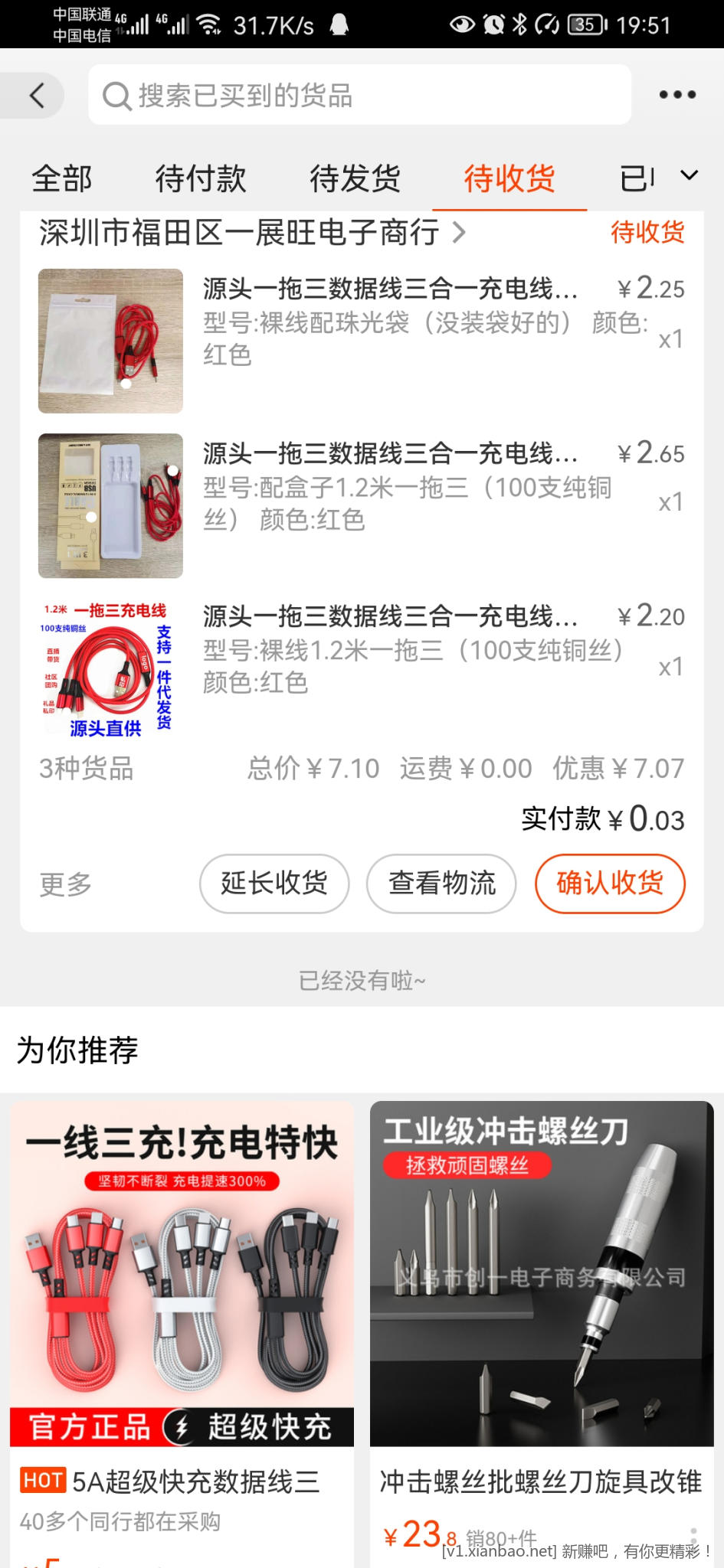This screenshot has width=724, height=1568.
Task: Open the 5A超级快充数据线 recommended product
Action: click(x=182, y=1302)
